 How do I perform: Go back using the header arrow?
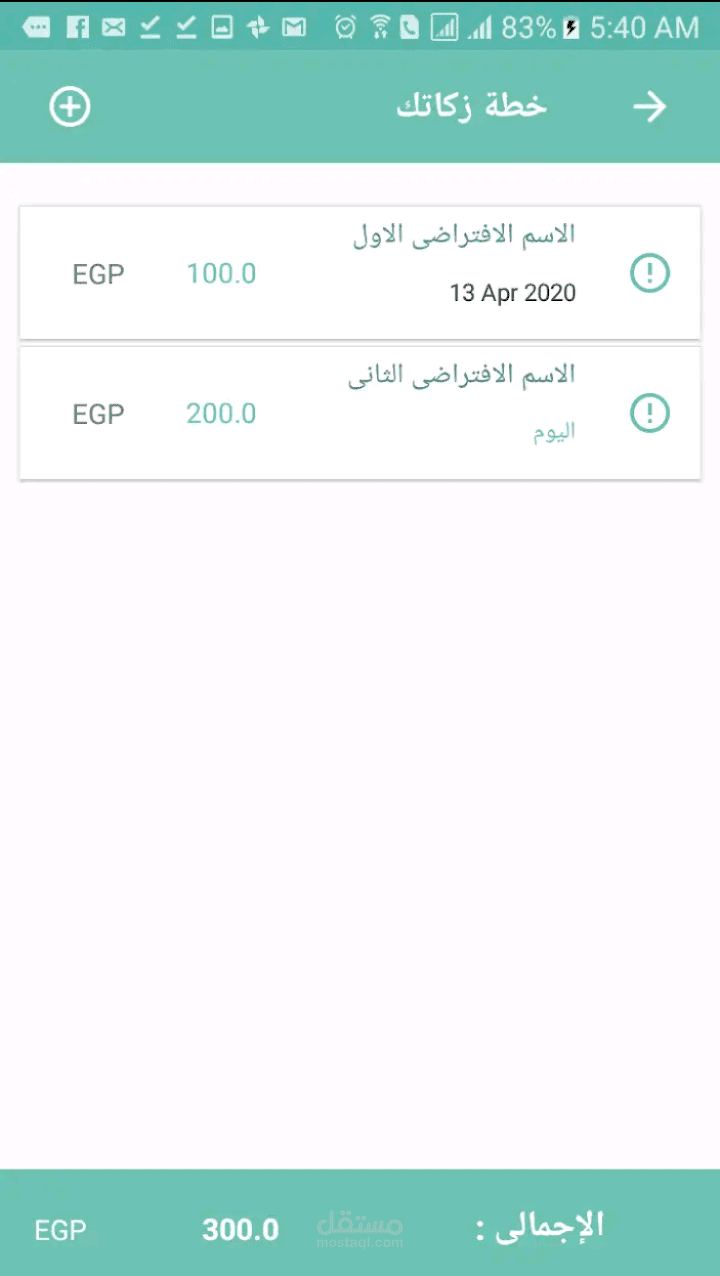point(650,107)
